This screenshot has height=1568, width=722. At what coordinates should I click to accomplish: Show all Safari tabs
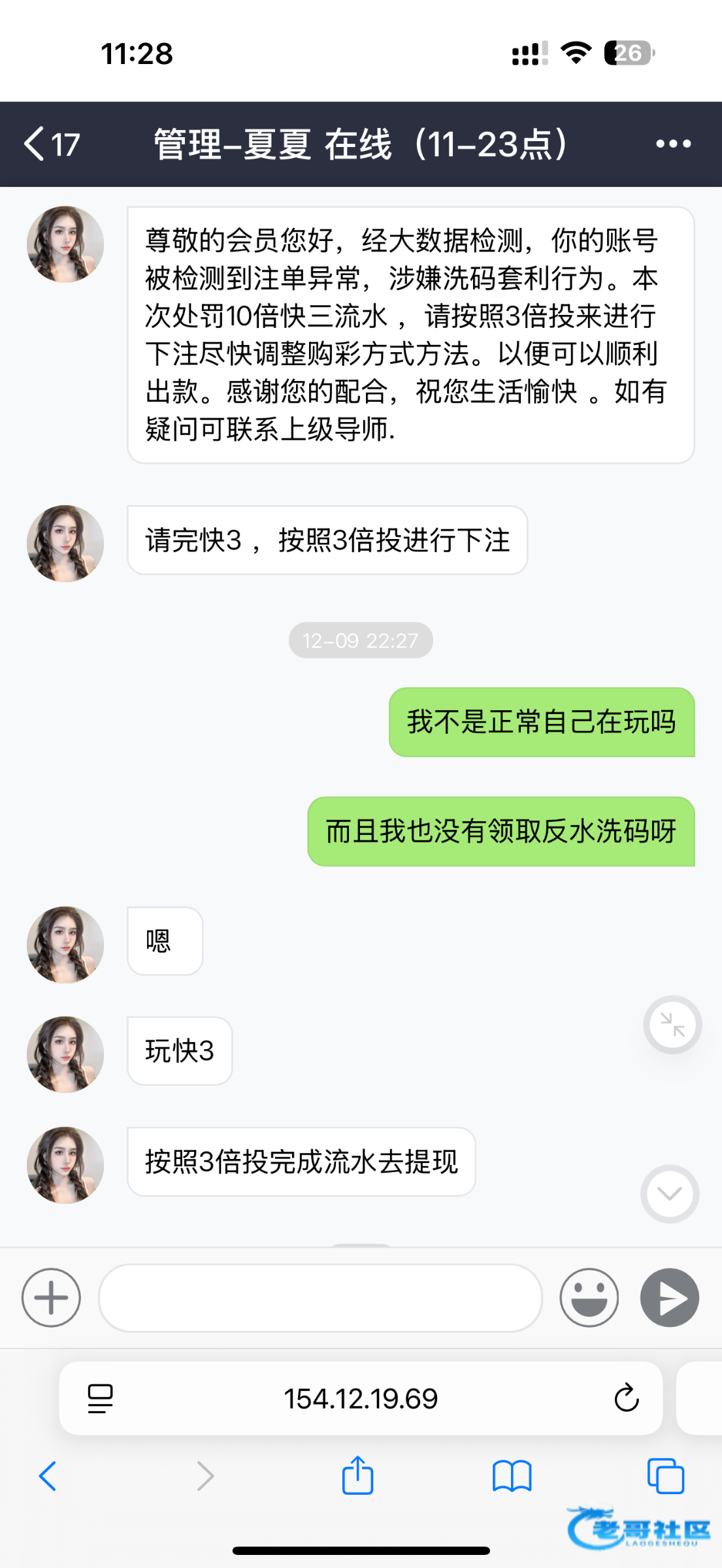[665, 1476]
